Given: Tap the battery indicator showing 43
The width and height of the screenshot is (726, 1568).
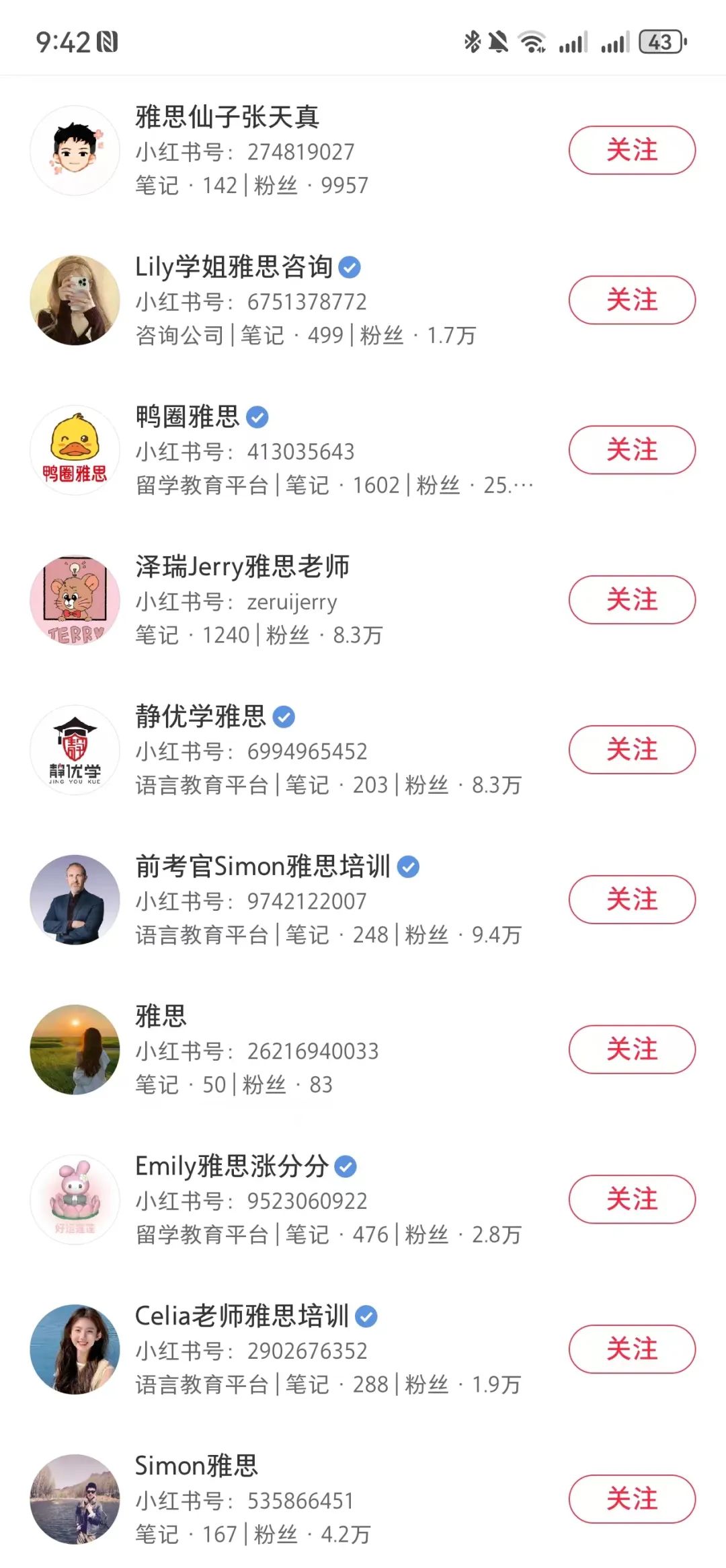Looking at the screenshot, I should 659,42.
